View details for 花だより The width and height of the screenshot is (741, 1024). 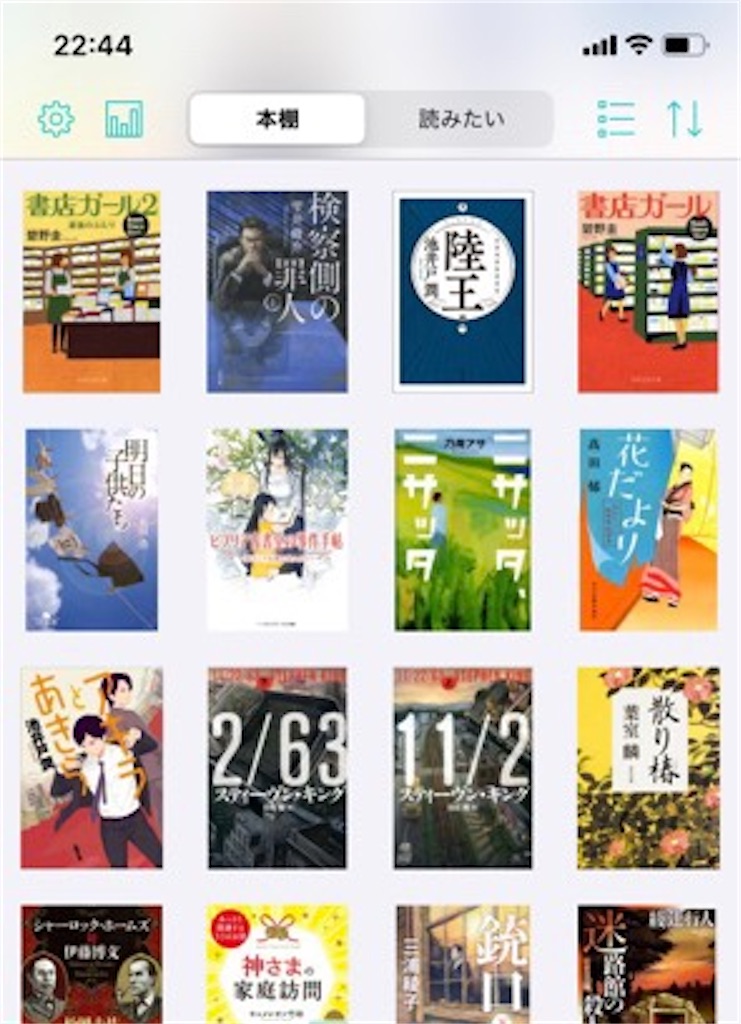coord(648,530)
